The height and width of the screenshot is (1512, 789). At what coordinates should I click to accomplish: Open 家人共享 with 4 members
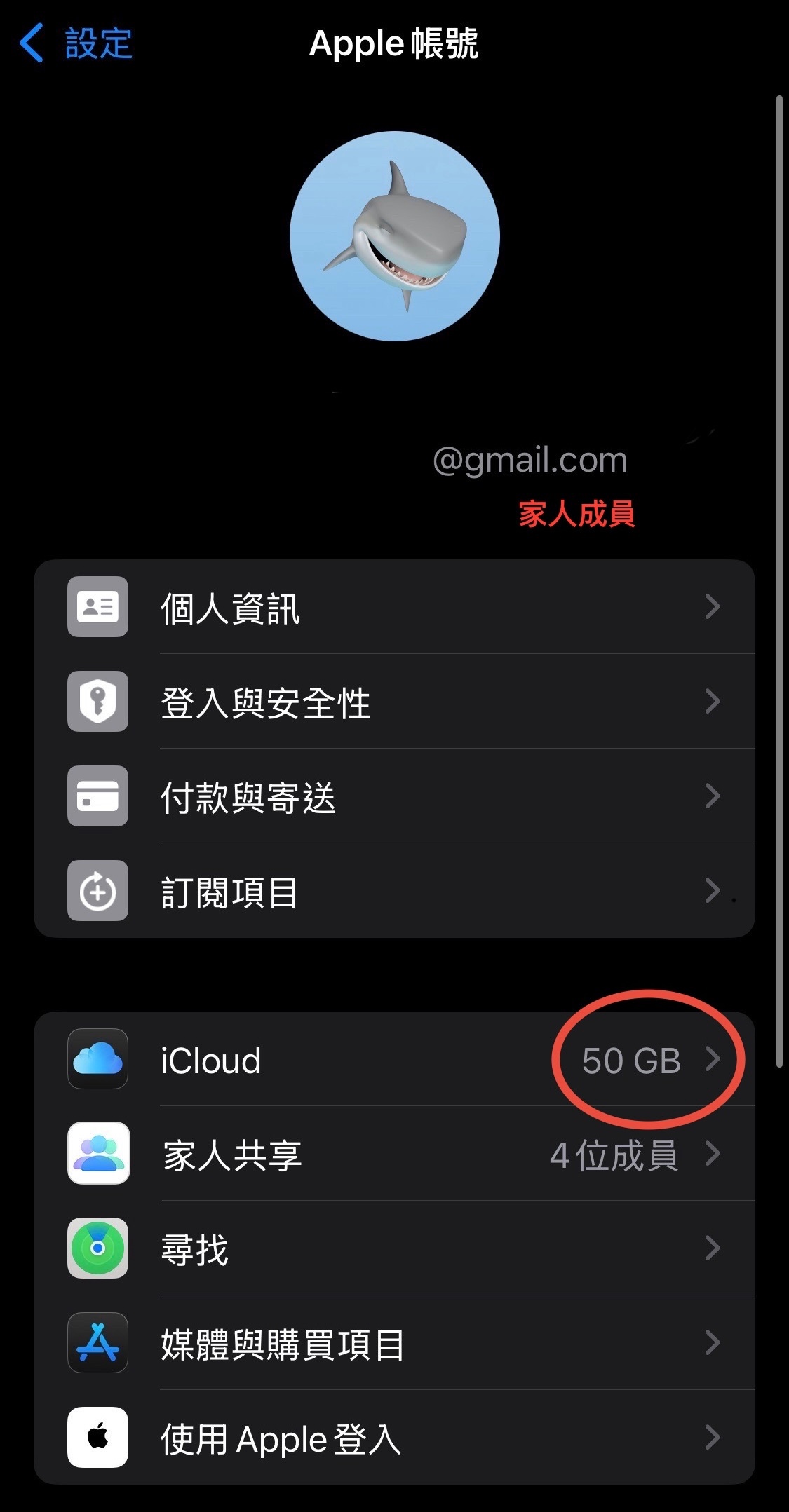[x=393, y=1154]
